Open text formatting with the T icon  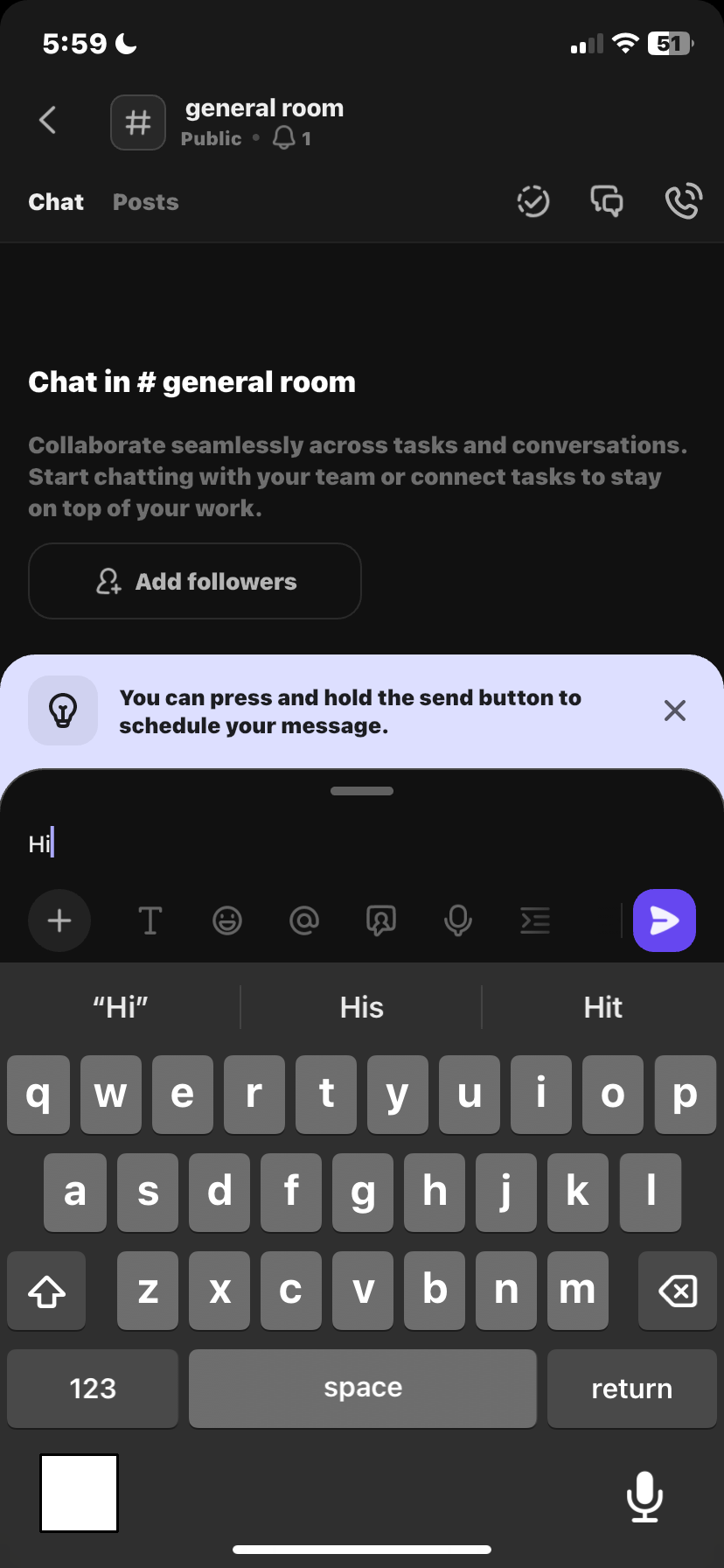coord(150,920)
